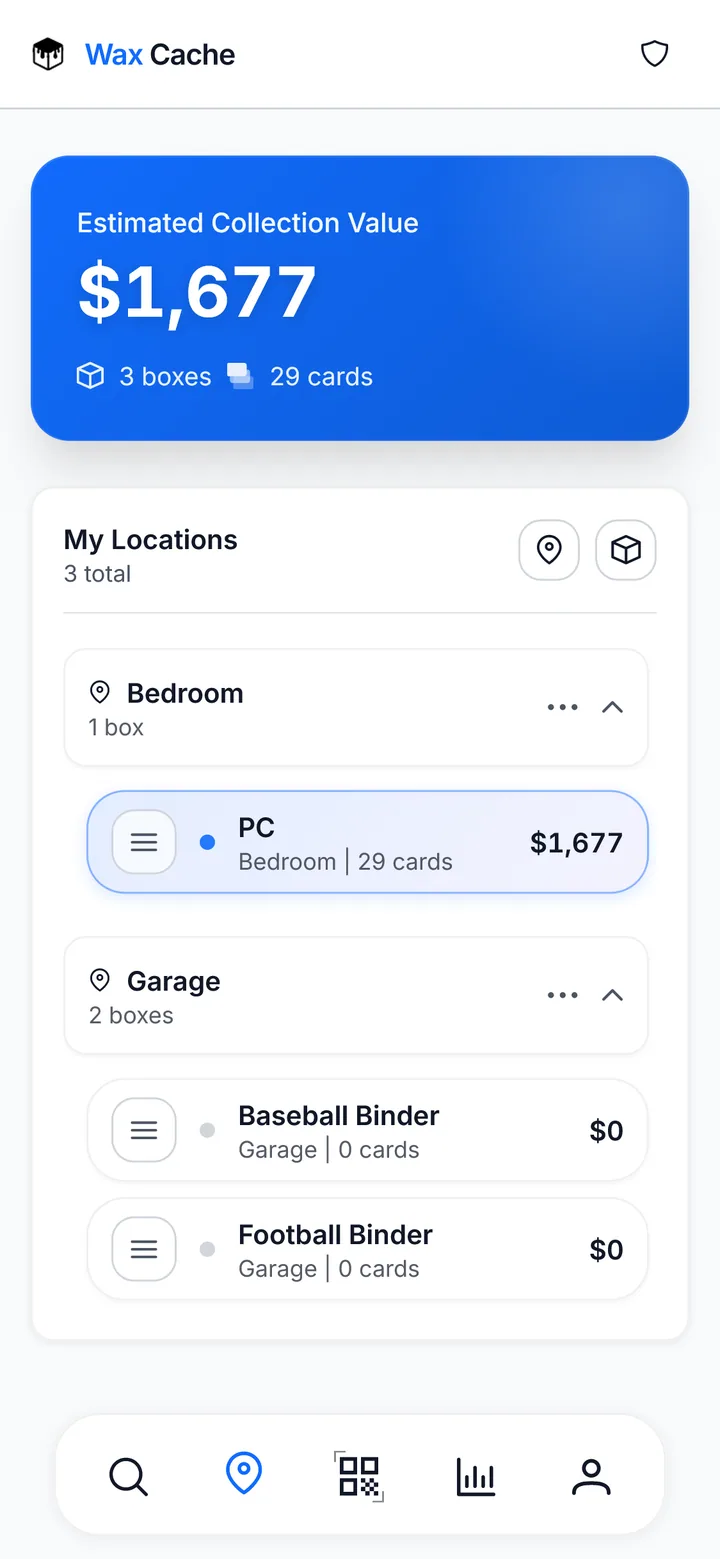The width and height of the screenshot is (720, 1559).
Task: Open the stats chart in the bottom bar
Action: 475,1476
